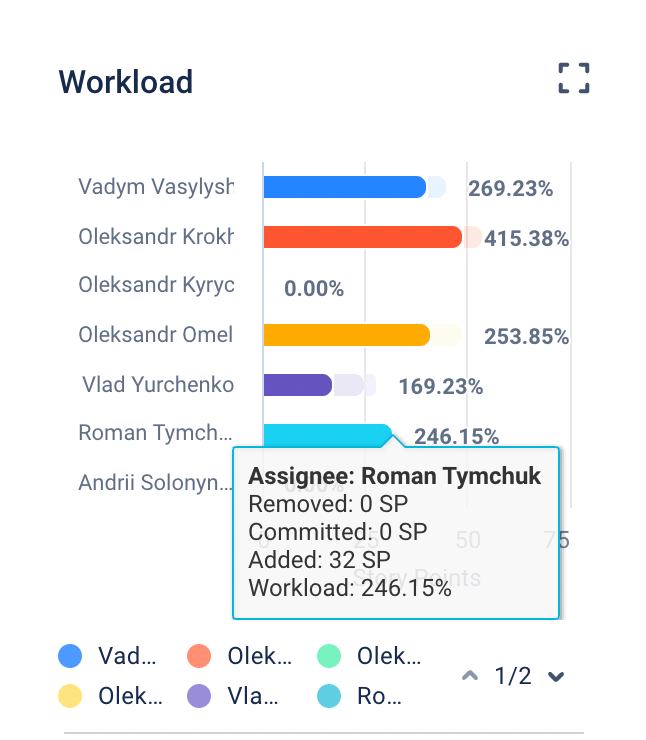Select Vlad Yurchenko's purple workload bar
The width and height of the screenshot is (646, 740).
tap(297, 385)
